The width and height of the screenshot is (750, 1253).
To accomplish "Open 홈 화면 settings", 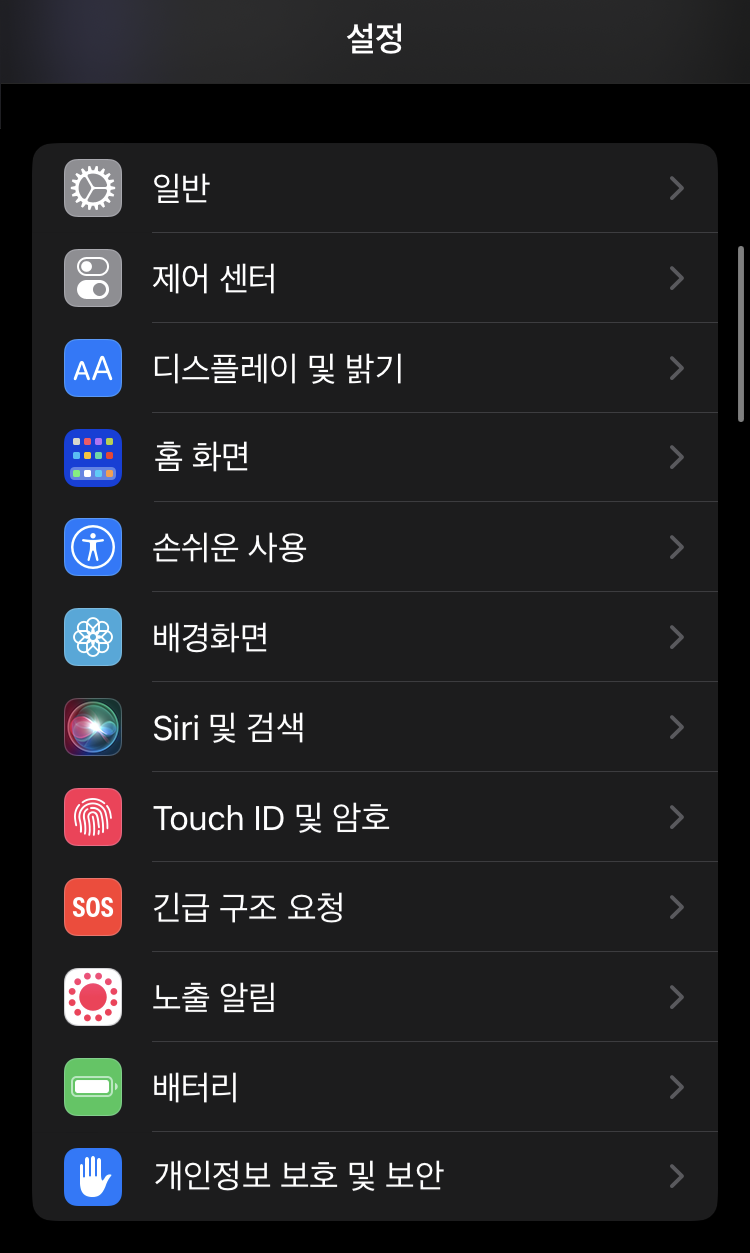I will 375,457.
